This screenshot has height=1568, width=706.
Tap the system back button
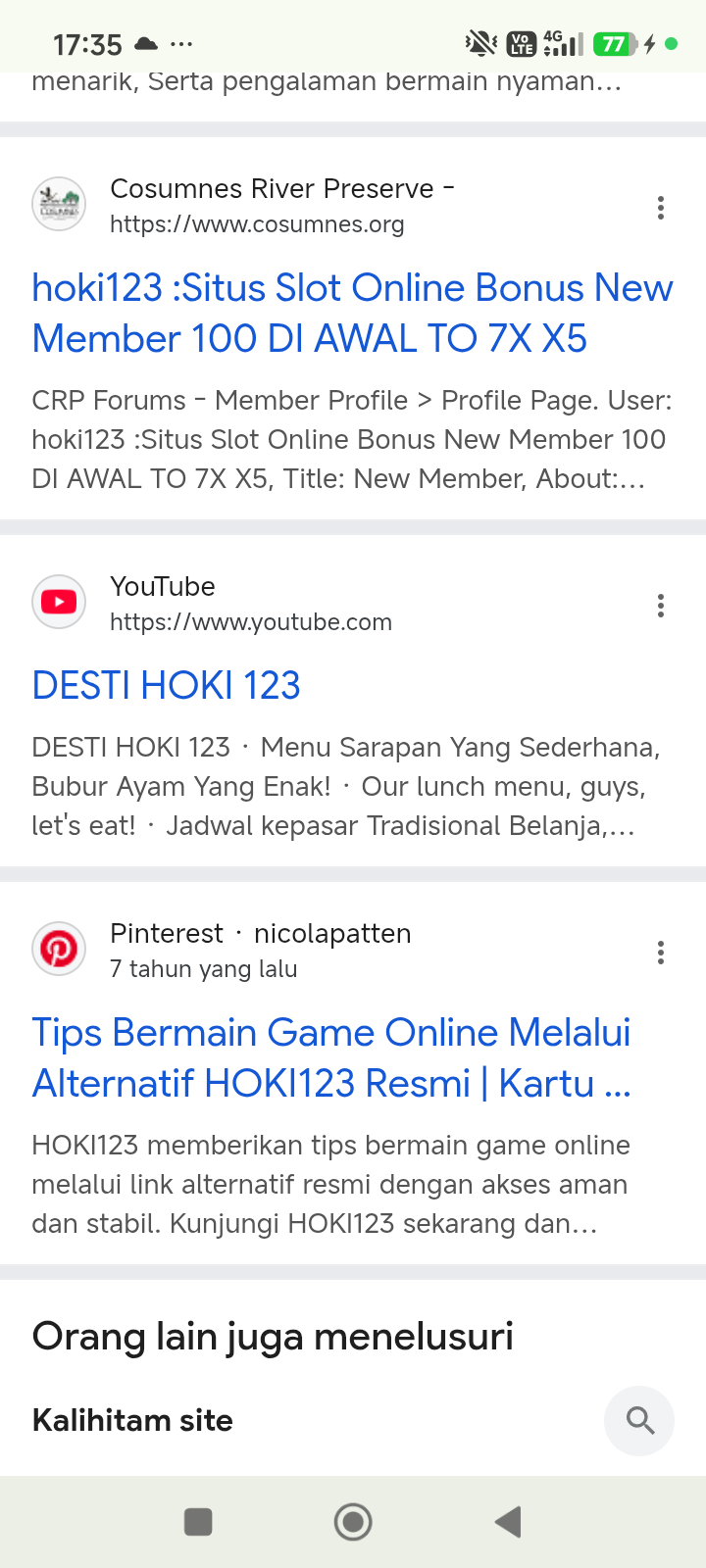(x=508, y=1522)
